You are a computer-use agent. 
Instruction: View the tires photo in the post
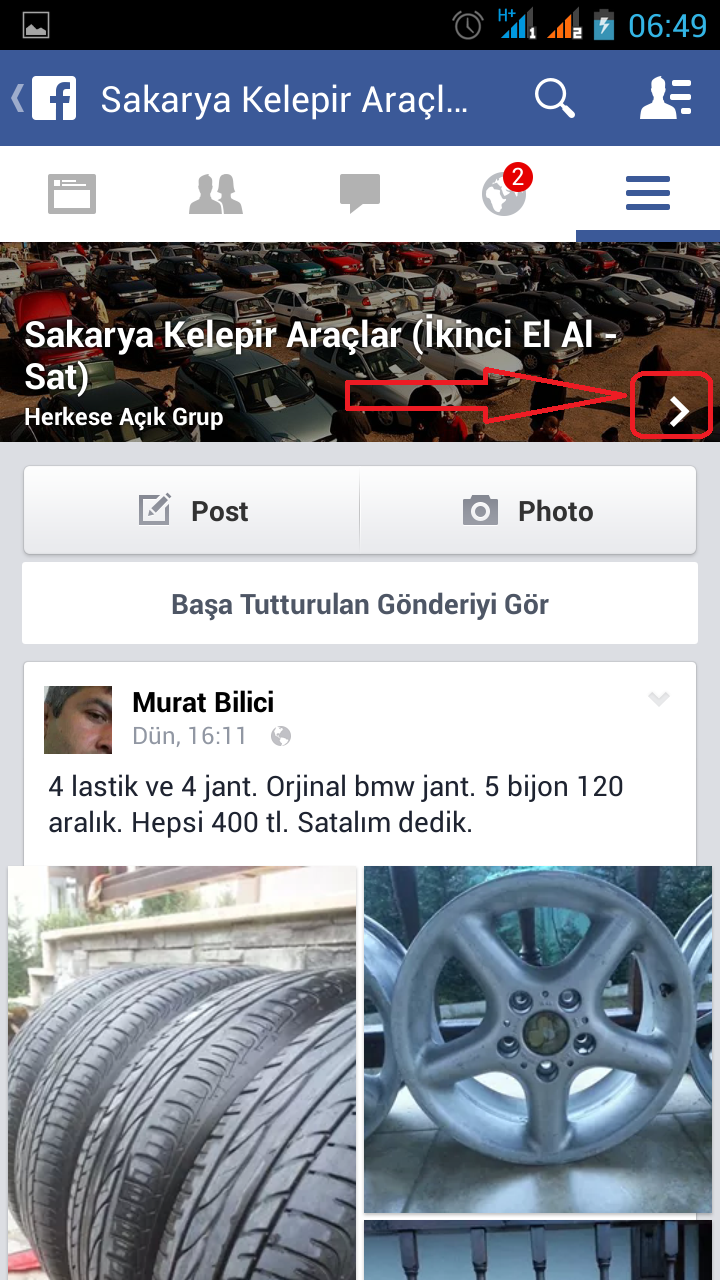point(182,1070)
